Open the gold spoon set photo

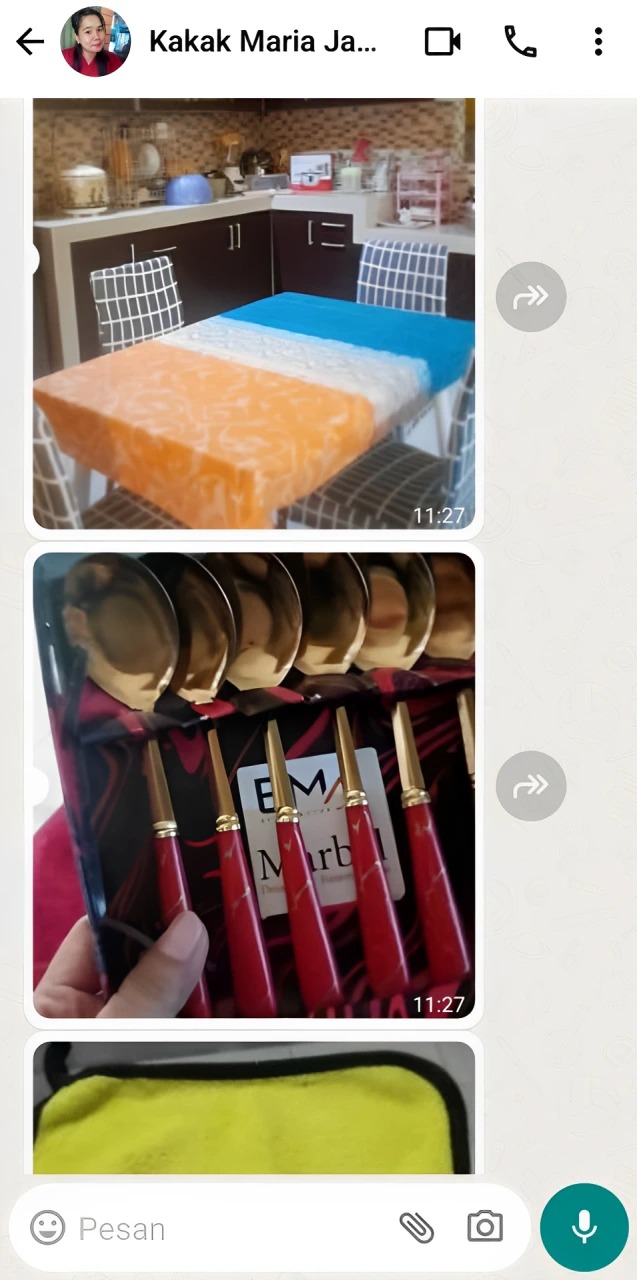click(x=253, y=785)
